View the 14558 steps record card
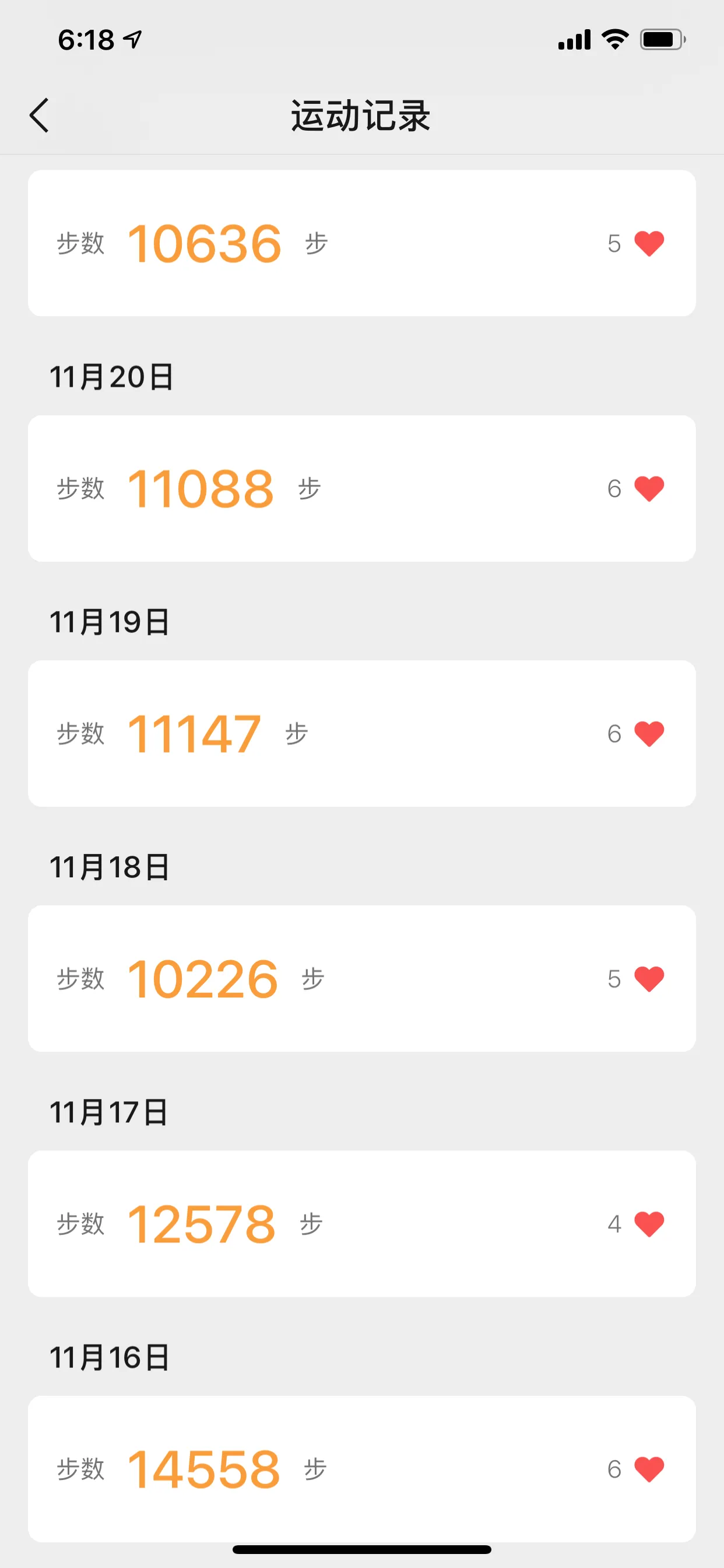Viewport: 724px width, 1568px height. click(361, 1469)
